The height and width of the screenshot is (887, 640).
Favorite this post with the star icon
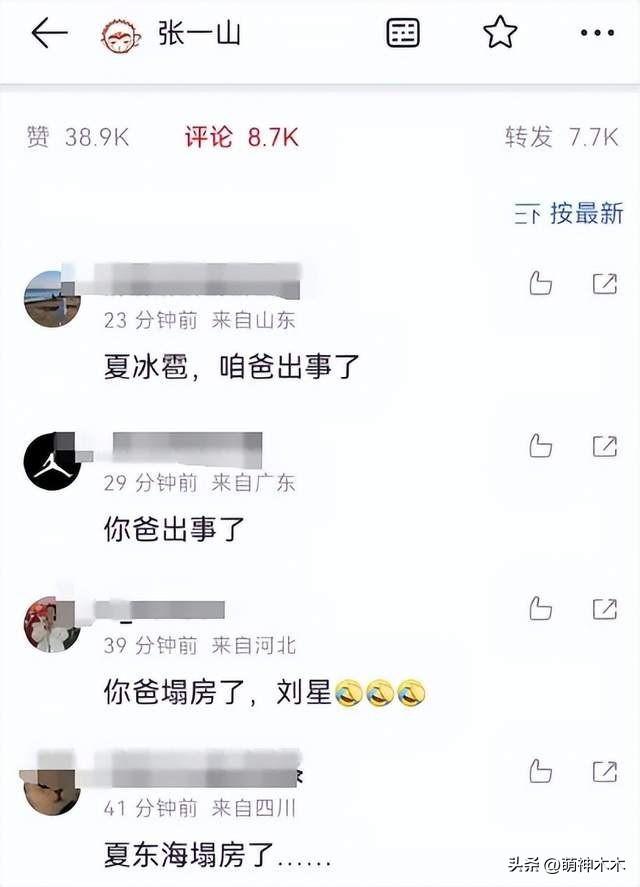click(500, 34)
